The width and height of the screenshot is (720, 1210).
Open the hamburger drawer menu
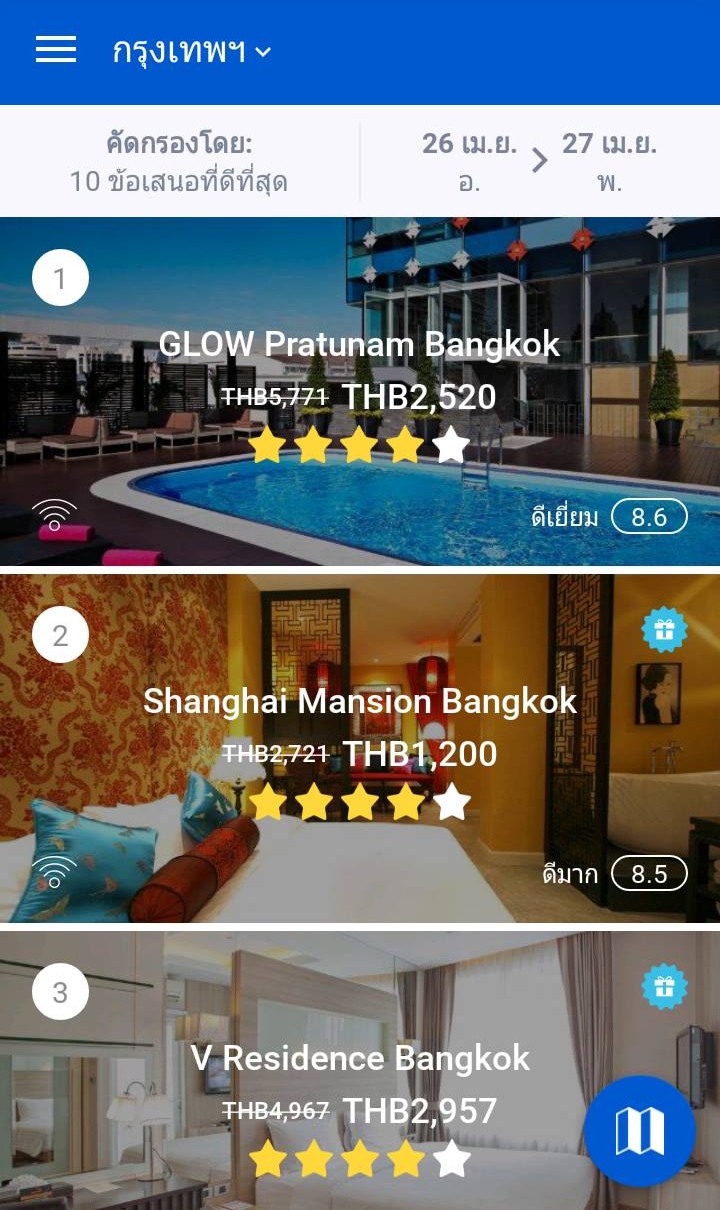coord(56,50)
